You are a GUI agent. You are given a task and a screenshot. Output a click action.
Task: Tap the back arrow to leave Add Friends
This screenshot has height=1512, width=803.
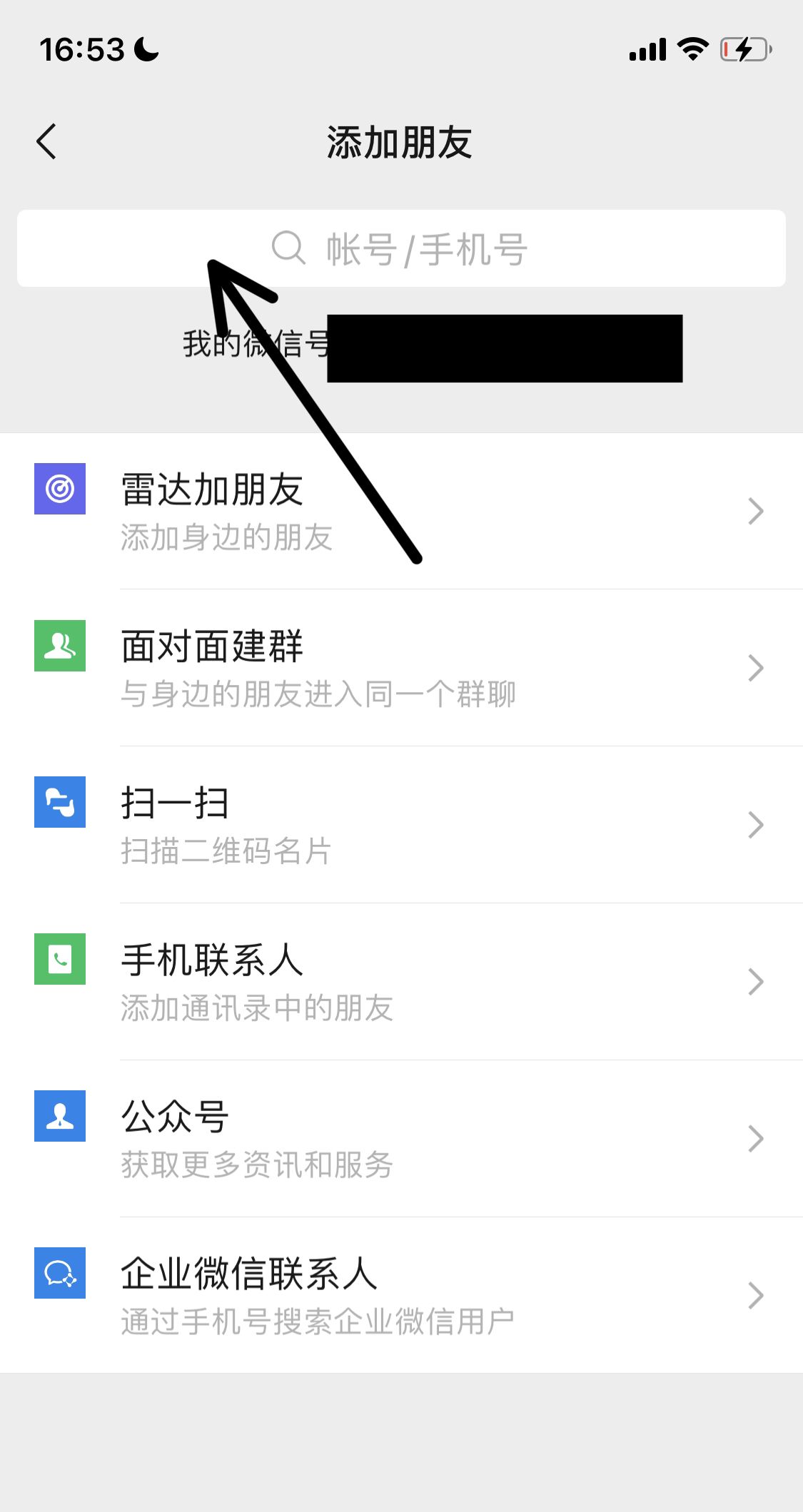click(47, 141)
